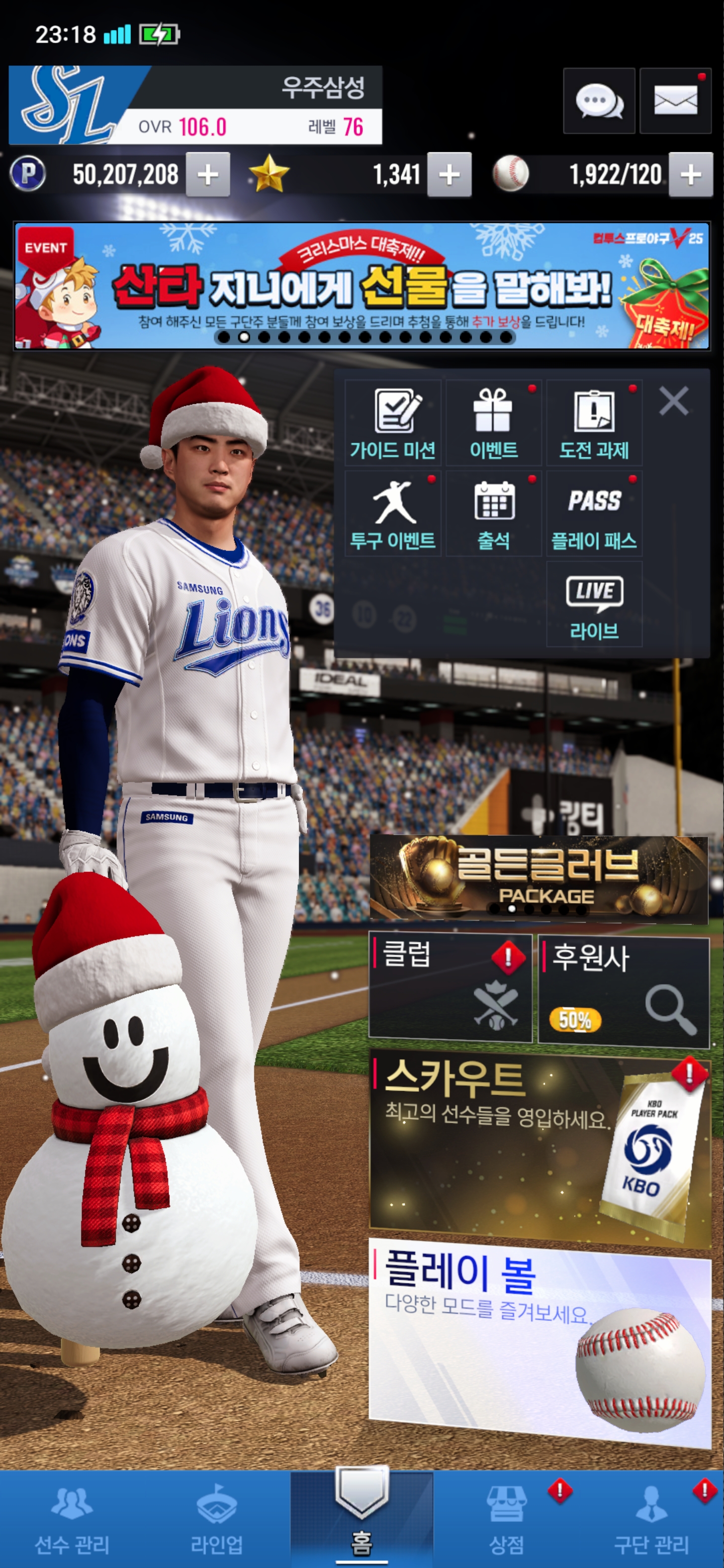The image size is (724, 1568).
Task: Open the 이벤트 gift menu
Action: 493,423
